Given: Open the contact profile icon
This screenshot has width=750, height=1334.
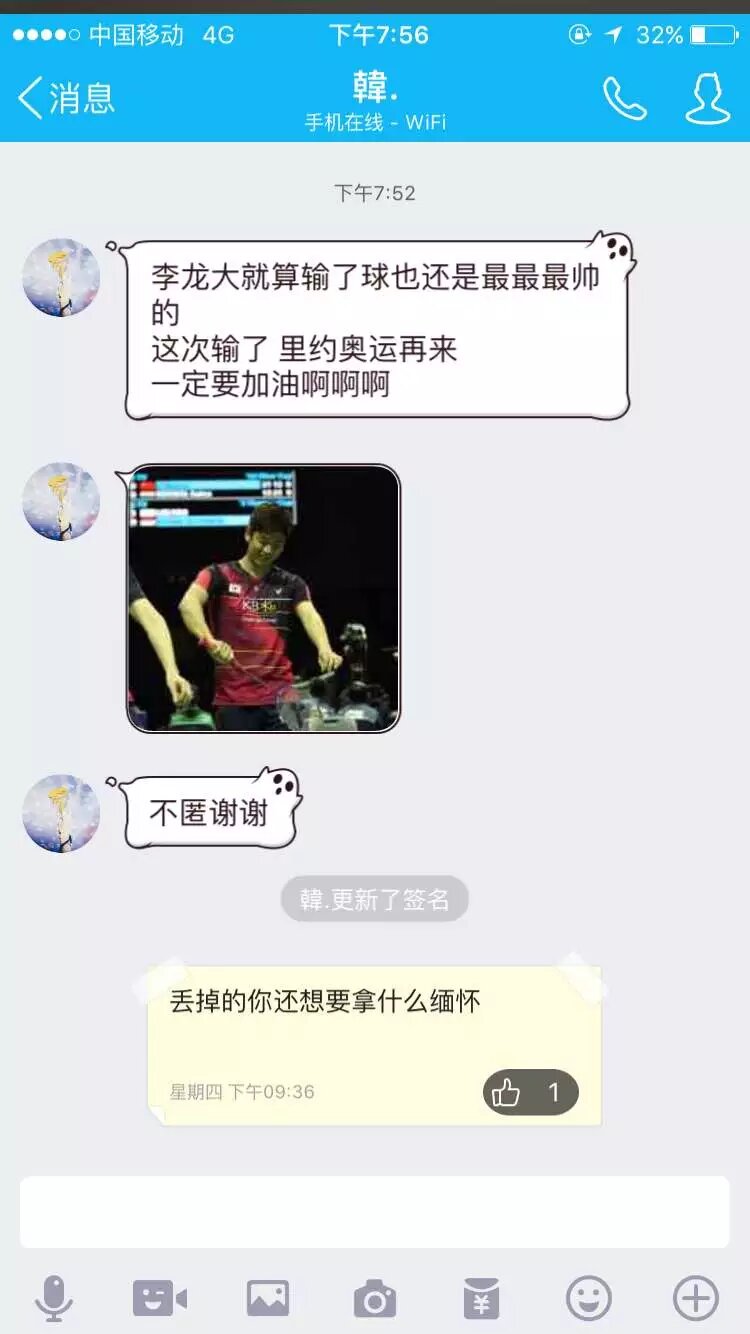Looking at the screenshot, I should tap(708, 98).
